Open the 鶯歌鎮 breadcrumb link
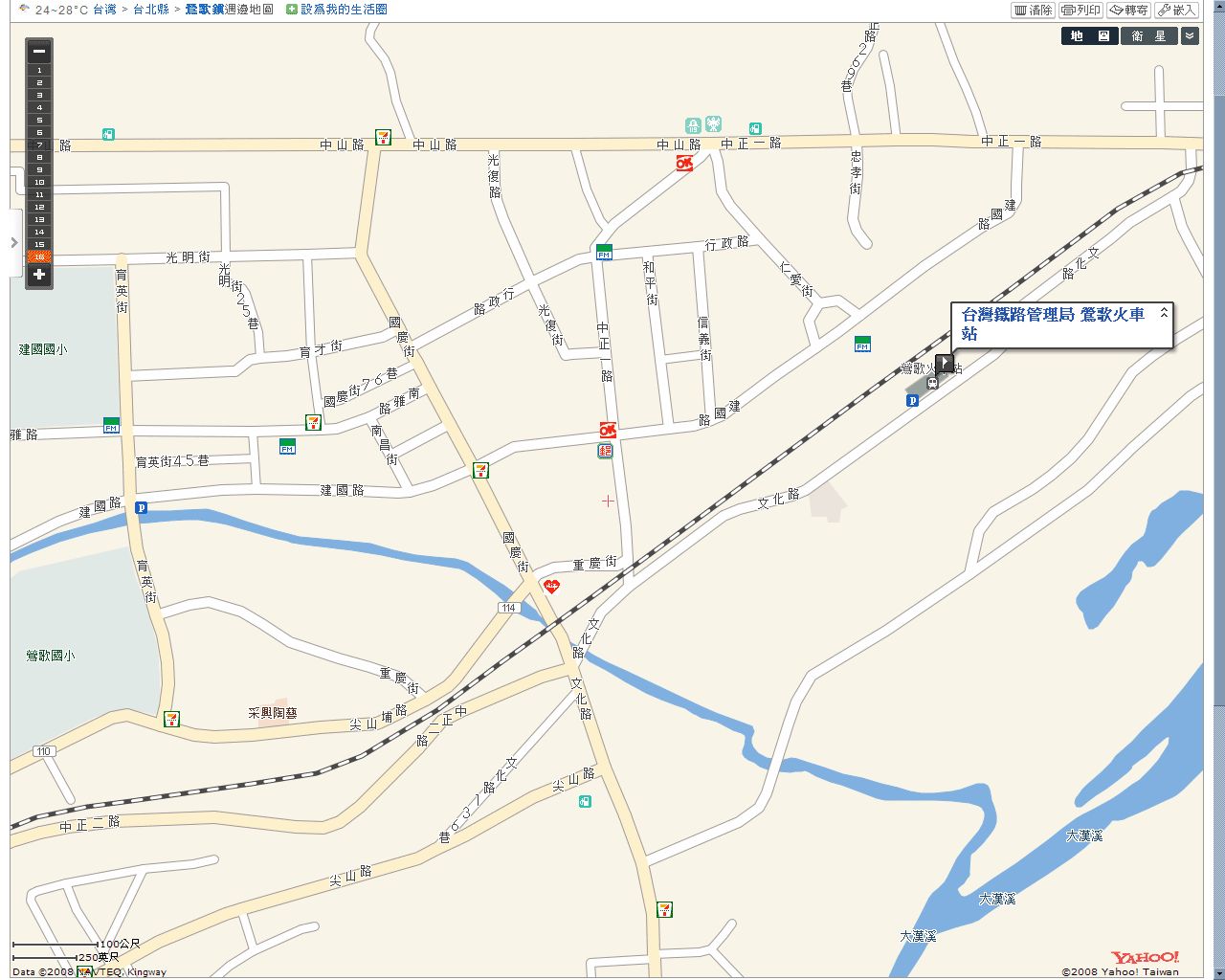This screenshot has height=980, width=1225. (204, 10)
